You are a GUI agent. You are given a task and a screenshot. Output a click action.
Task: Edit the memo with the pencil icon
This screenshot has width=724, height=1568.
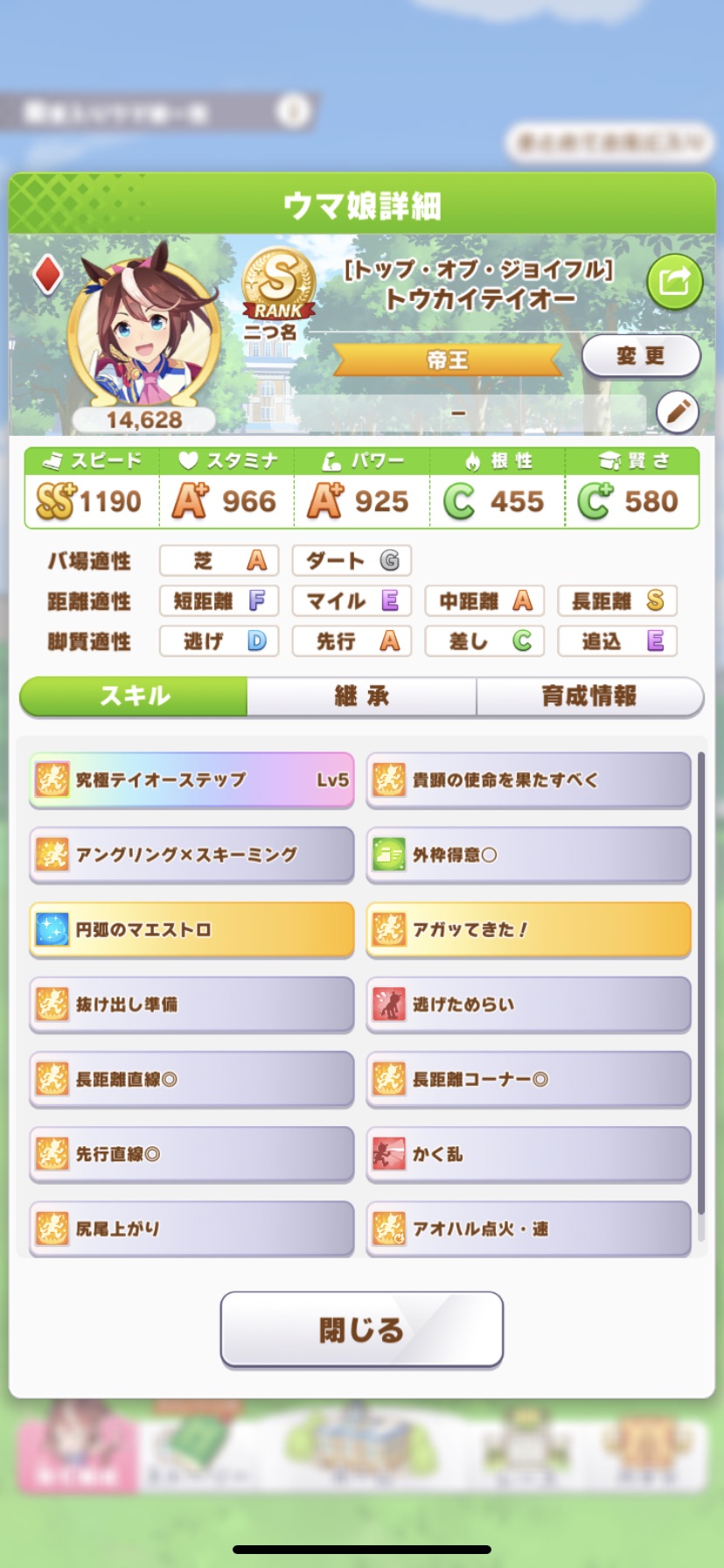pos(677,411)
